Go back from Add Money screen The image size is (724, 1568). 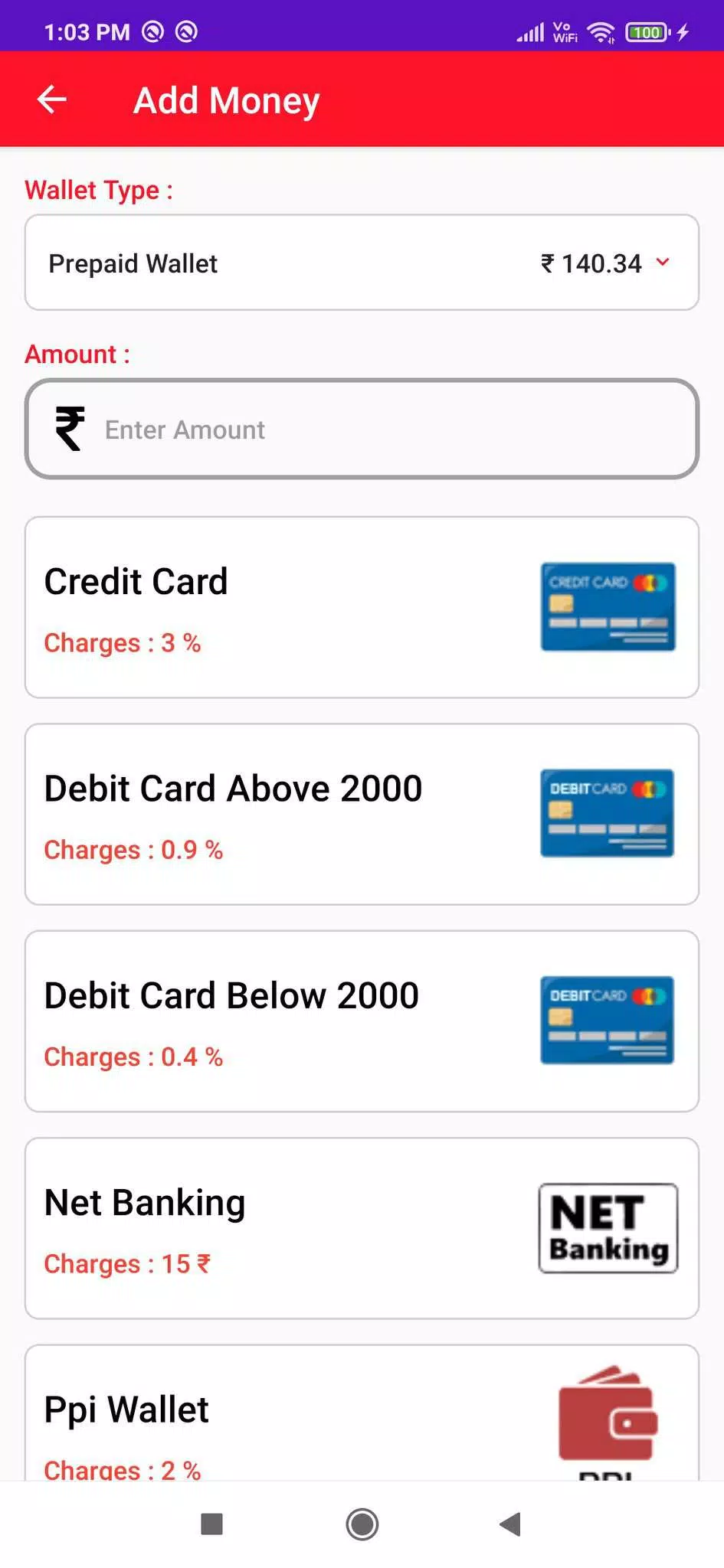tap(52, 100)
